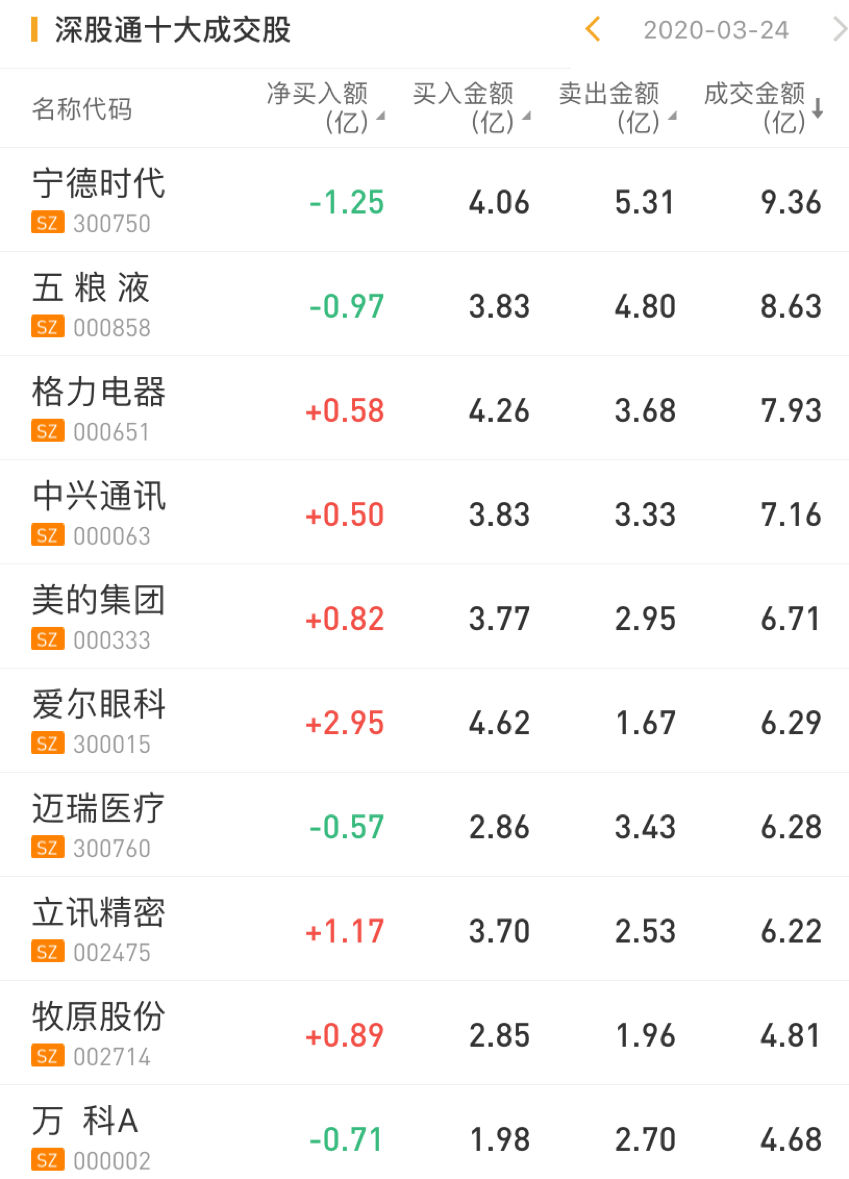Go to the next trading date

[x=838, y=30]
